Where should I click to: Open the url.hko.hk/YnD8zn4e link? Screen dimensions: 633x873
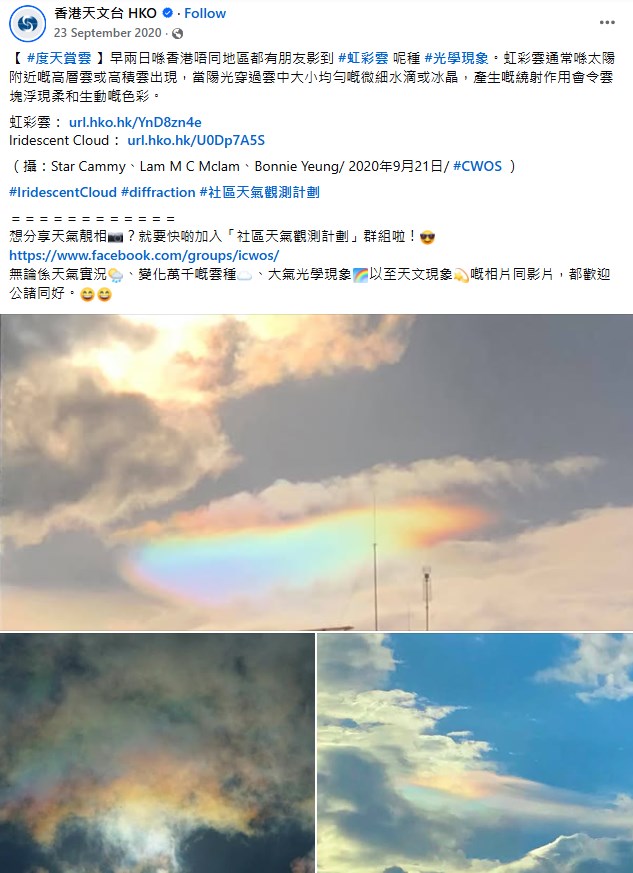(135, 122)
